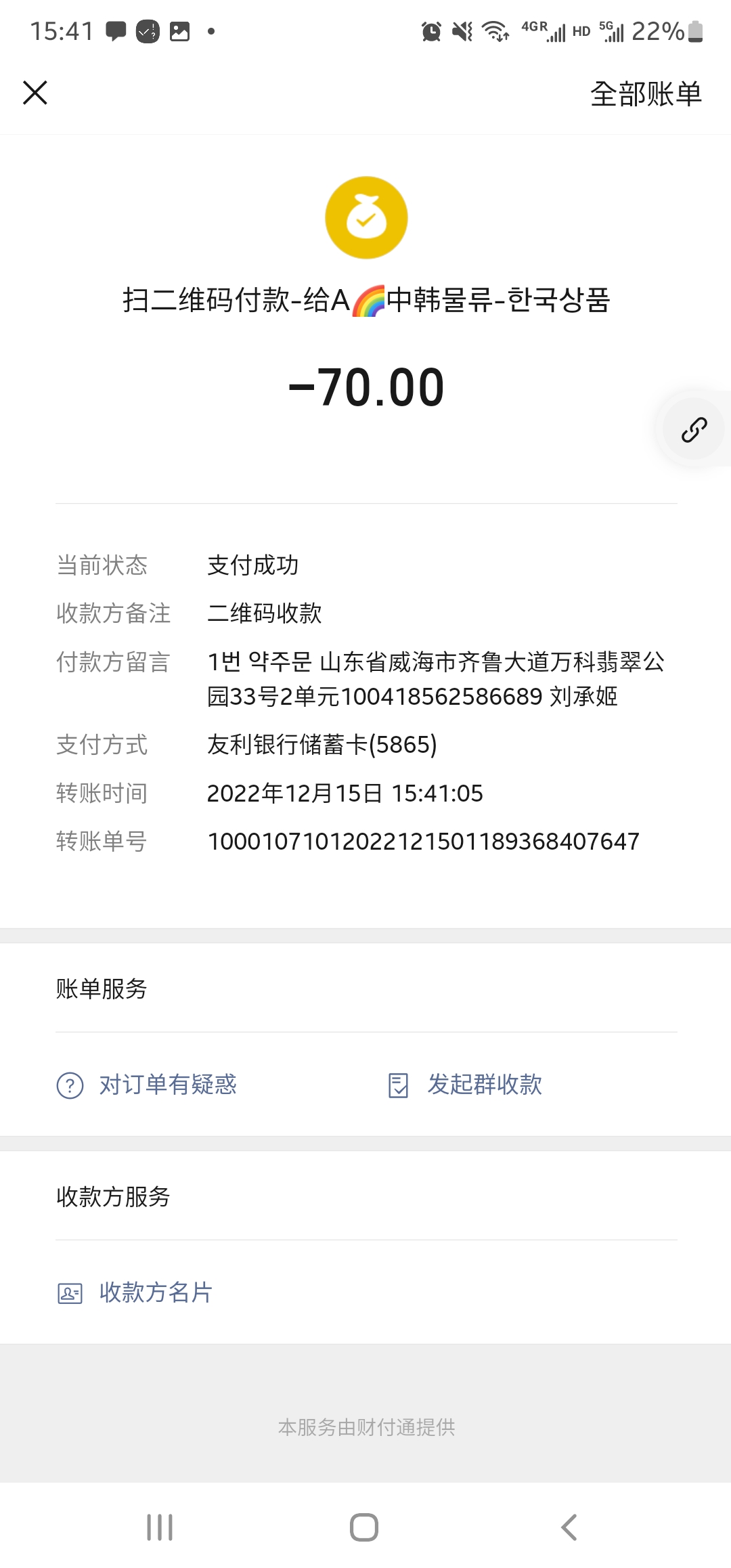Go back with system navigation arrow

click(569, 1527)
